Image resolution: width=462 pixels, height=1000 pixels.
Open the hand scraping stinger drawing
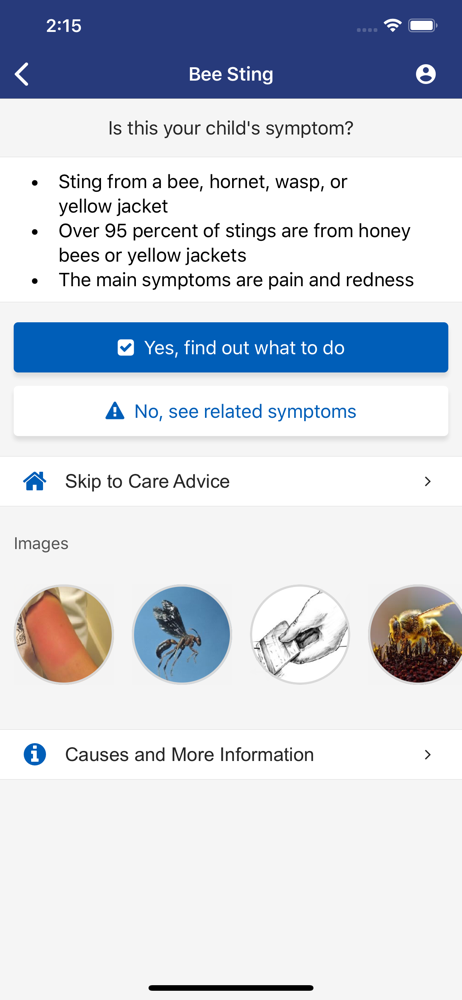click(x=300, y=635)
